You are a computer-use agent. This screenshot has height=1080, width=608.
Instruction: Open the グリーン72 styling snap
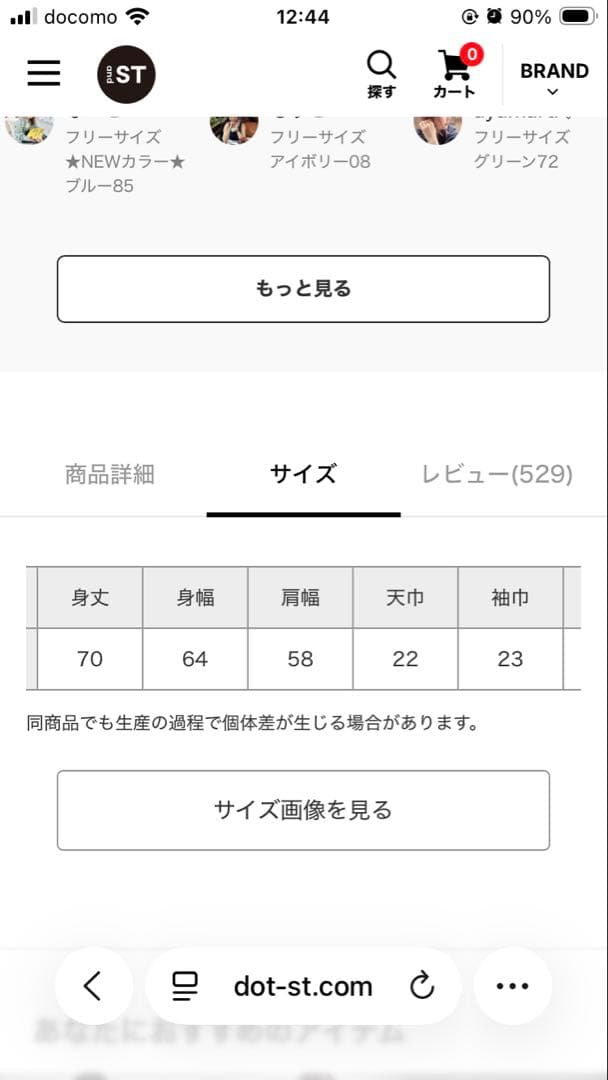pos(515,161)
